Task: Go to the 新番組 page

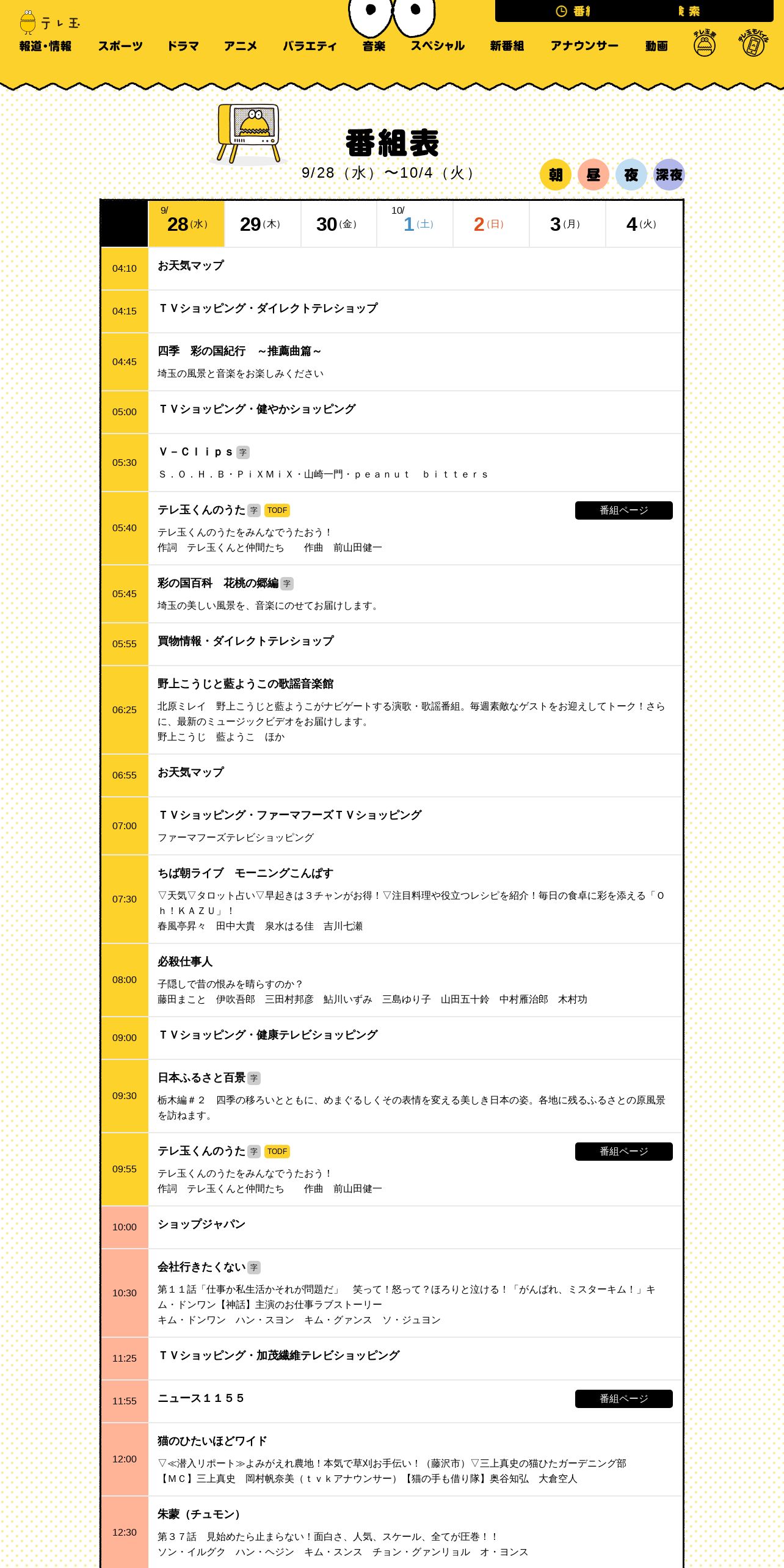Action: click(x=507, y=46)
